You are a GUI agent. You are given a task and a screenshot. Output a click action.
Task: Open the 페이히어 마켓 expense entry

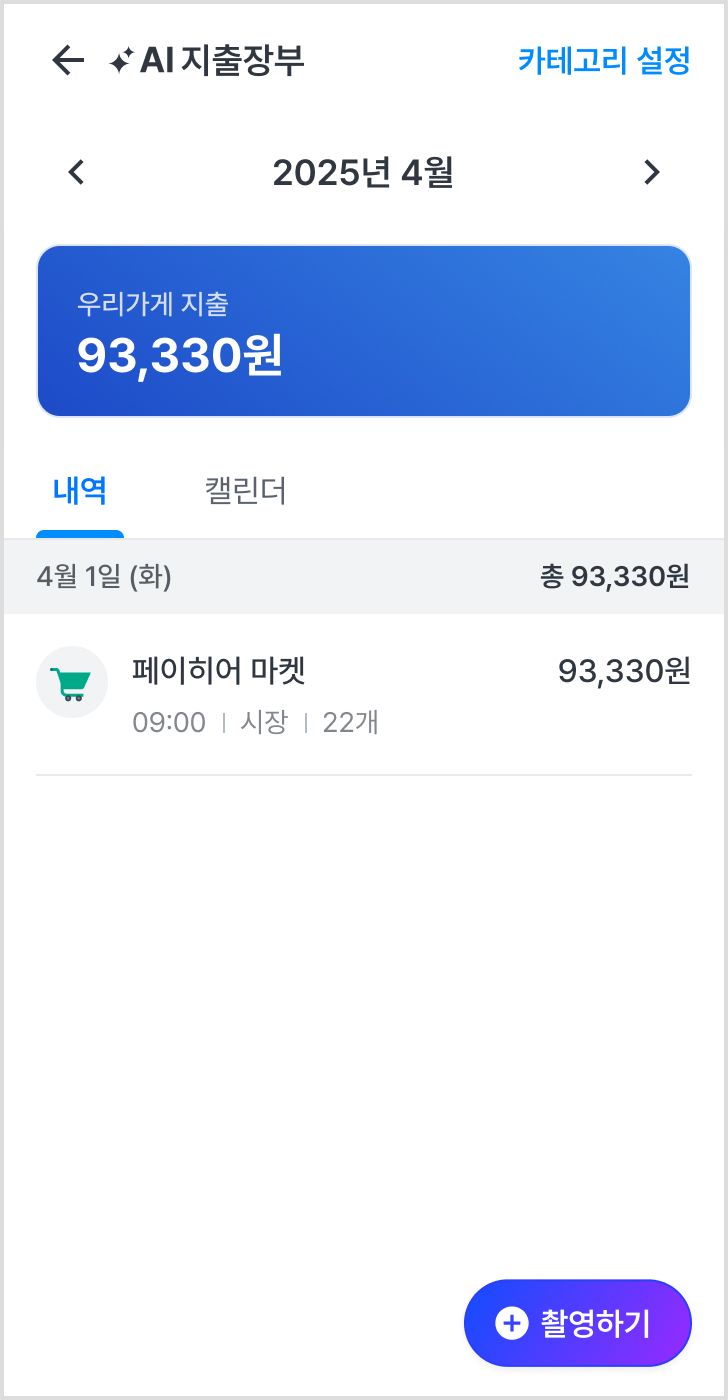(364, 694)
